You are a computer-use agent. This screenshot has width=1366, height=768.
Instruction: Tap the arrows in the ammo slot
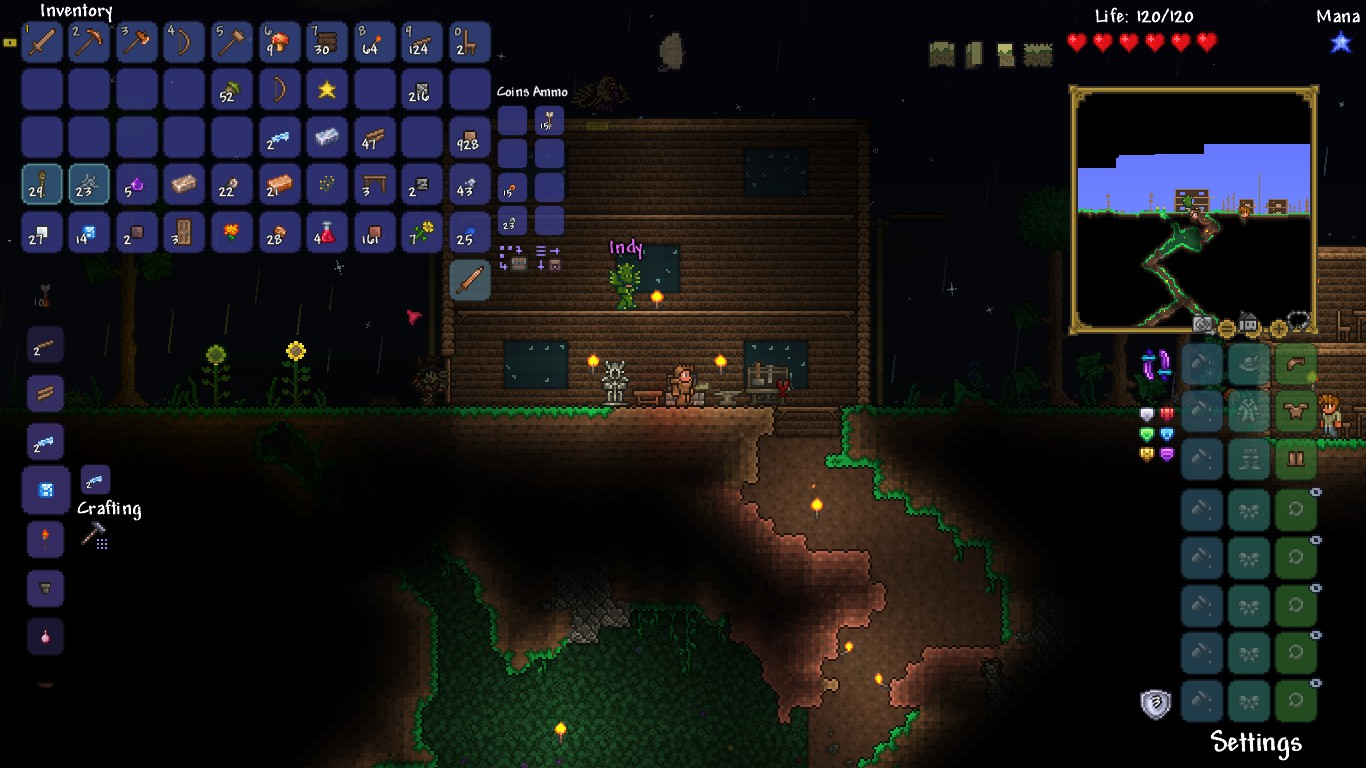(549, 122)
